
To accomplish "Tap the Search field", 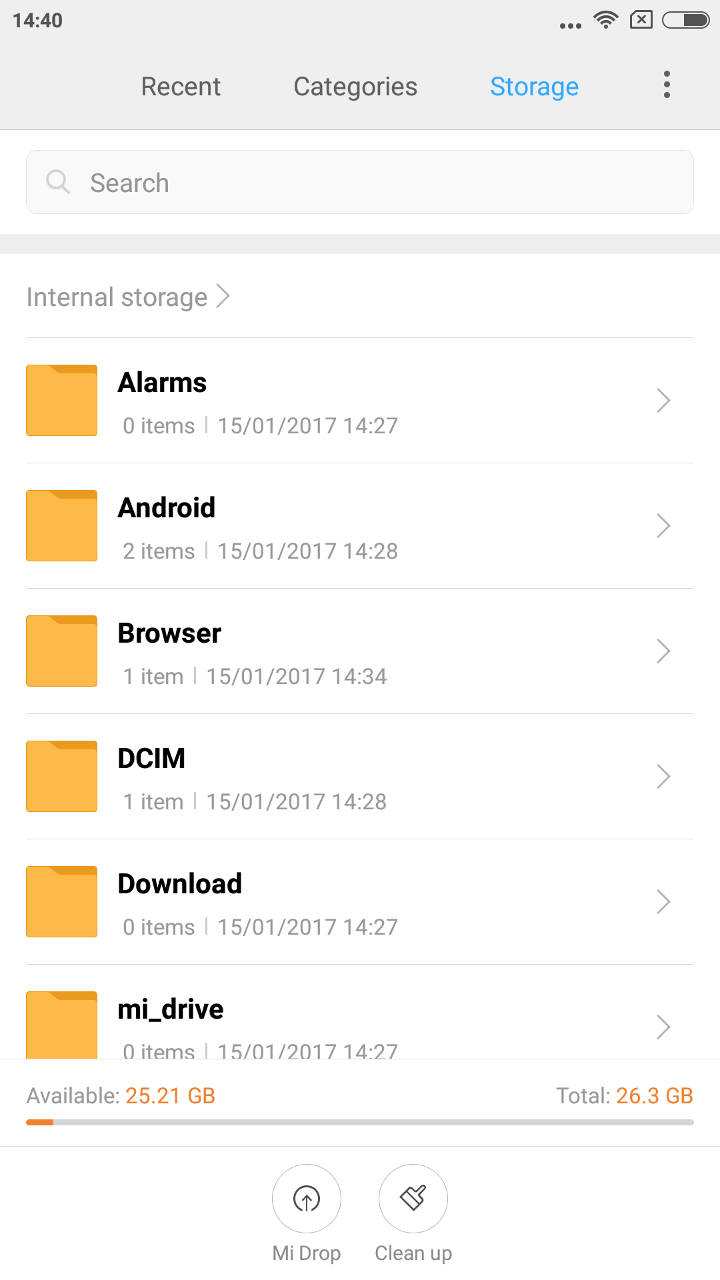I will tap(360, 182).
